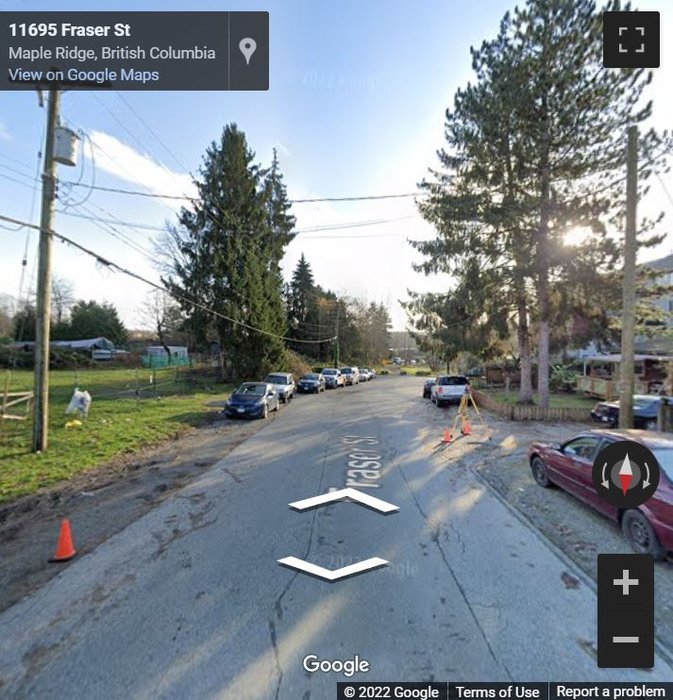Open Terms of Use
The image size is (673, 700).
pos(497,692)
